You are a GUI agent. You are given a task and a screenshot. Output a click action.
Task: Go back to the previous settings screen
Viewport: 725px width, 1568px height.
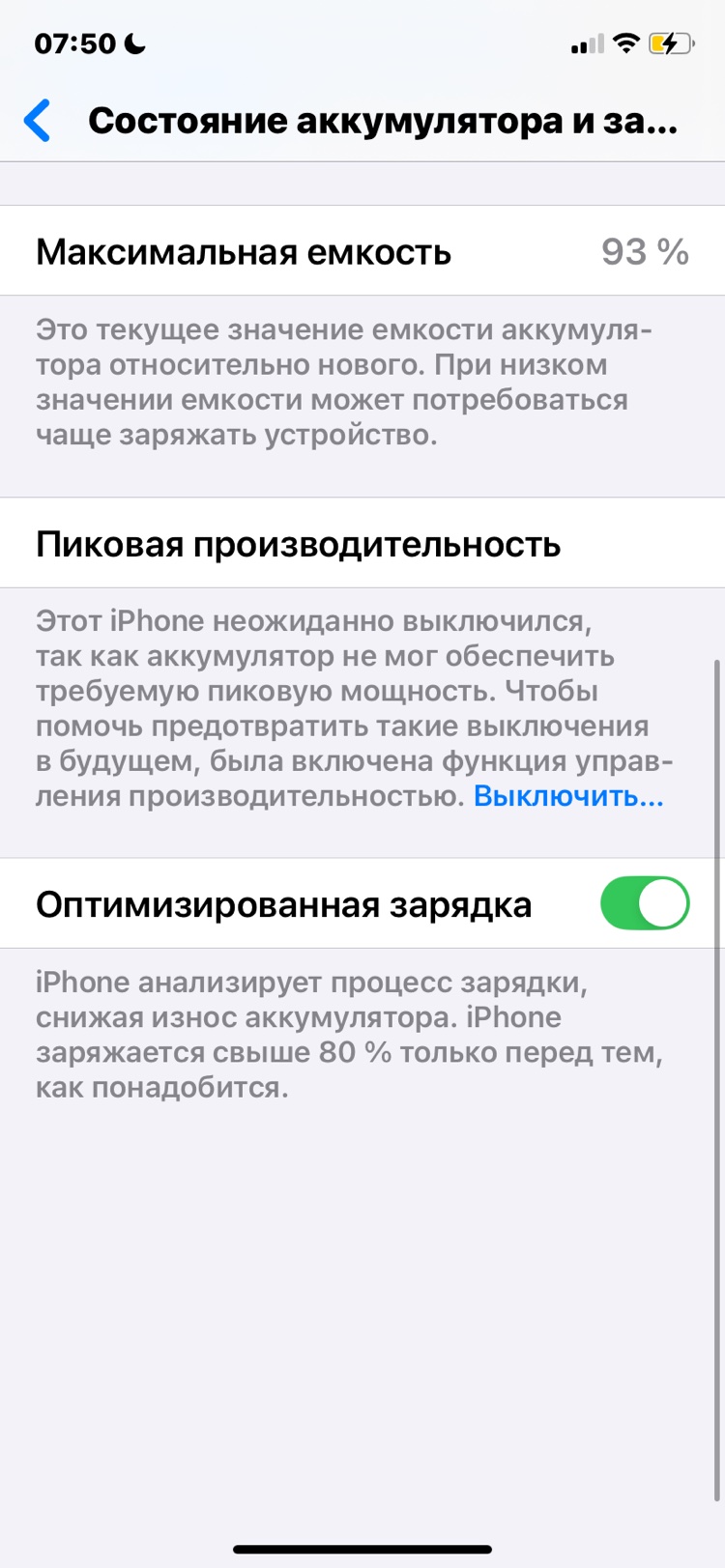[x=38, y=121]
